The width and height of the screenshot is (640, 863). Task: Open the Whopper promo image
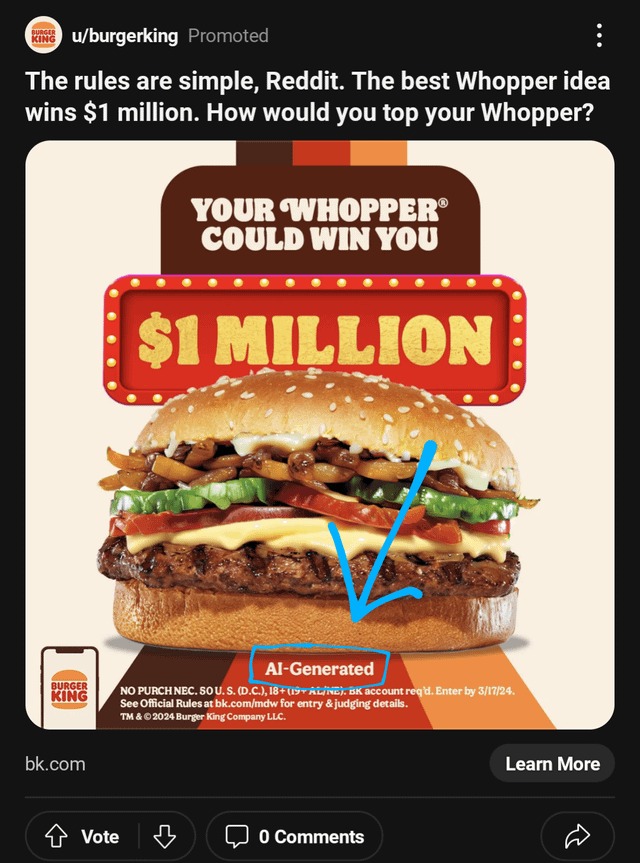coord(319,435)
